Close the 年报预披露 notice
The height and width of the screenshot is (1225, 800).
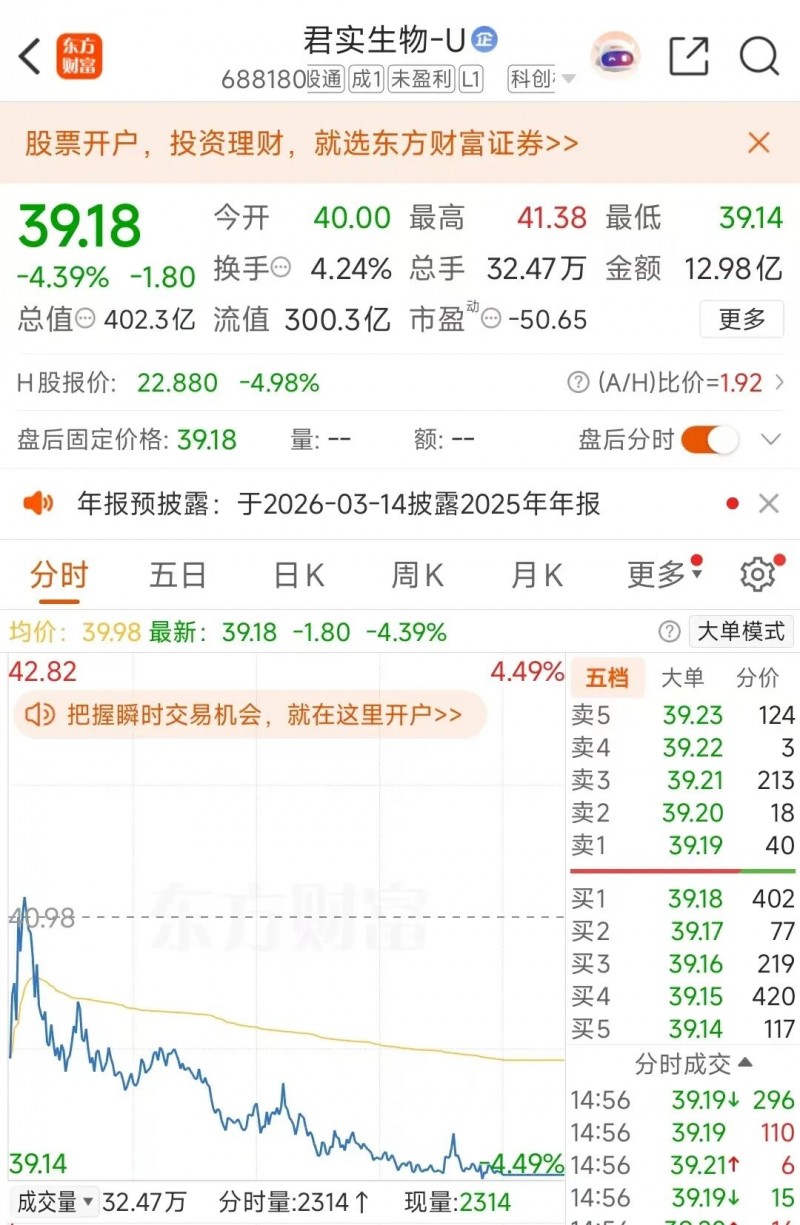click(768, 504)
